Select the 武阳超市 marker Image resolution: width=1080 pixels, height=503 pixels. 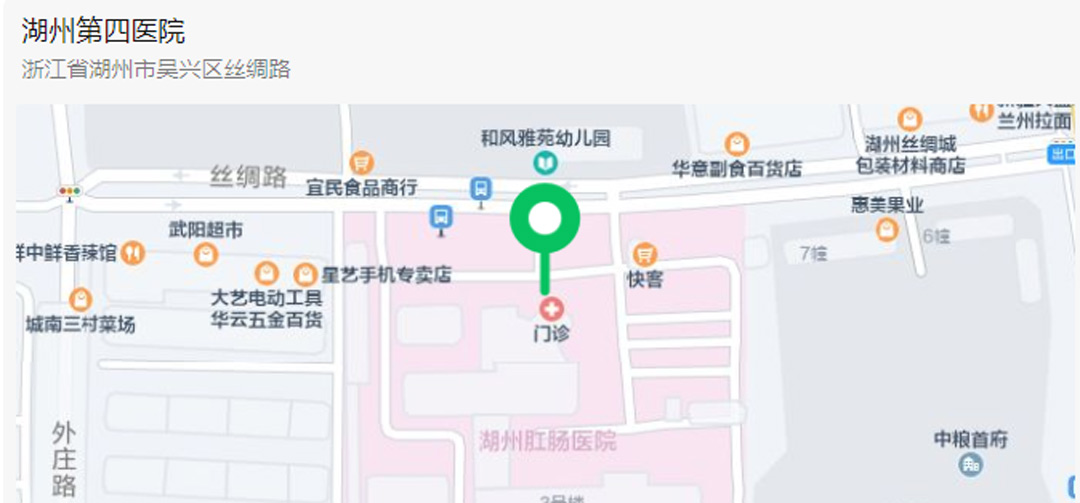coord(206,254)
